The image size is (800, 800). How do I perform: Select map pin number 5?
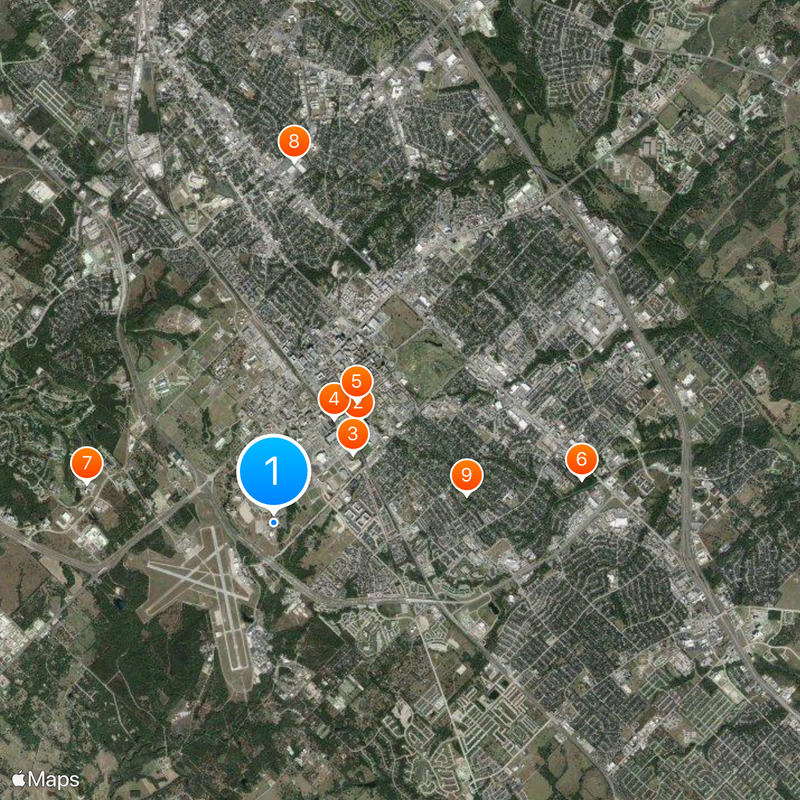pos(356,382)
